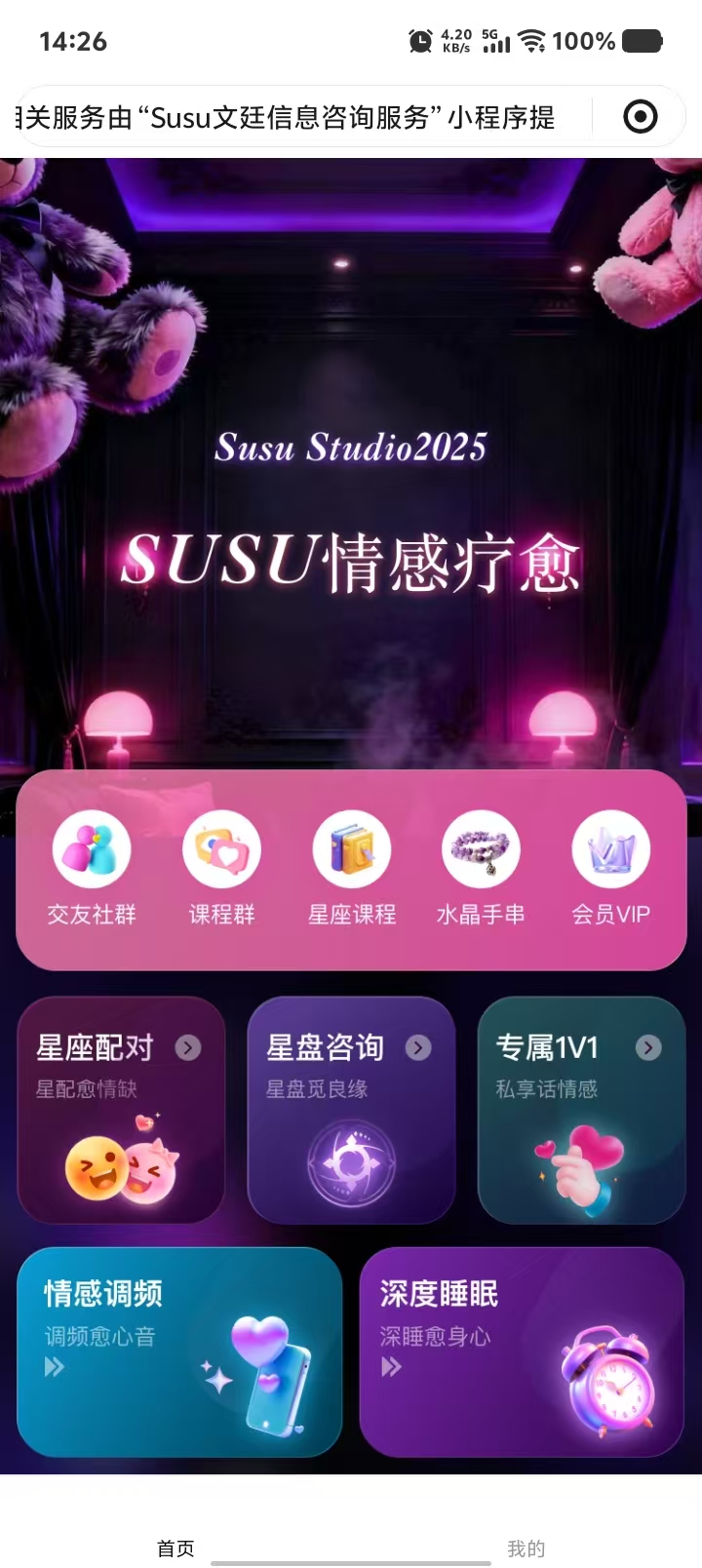Open the 深度睡眠 card
Image resolution: width=702 pixels, height=1568 pixels.
(522, 1351)
